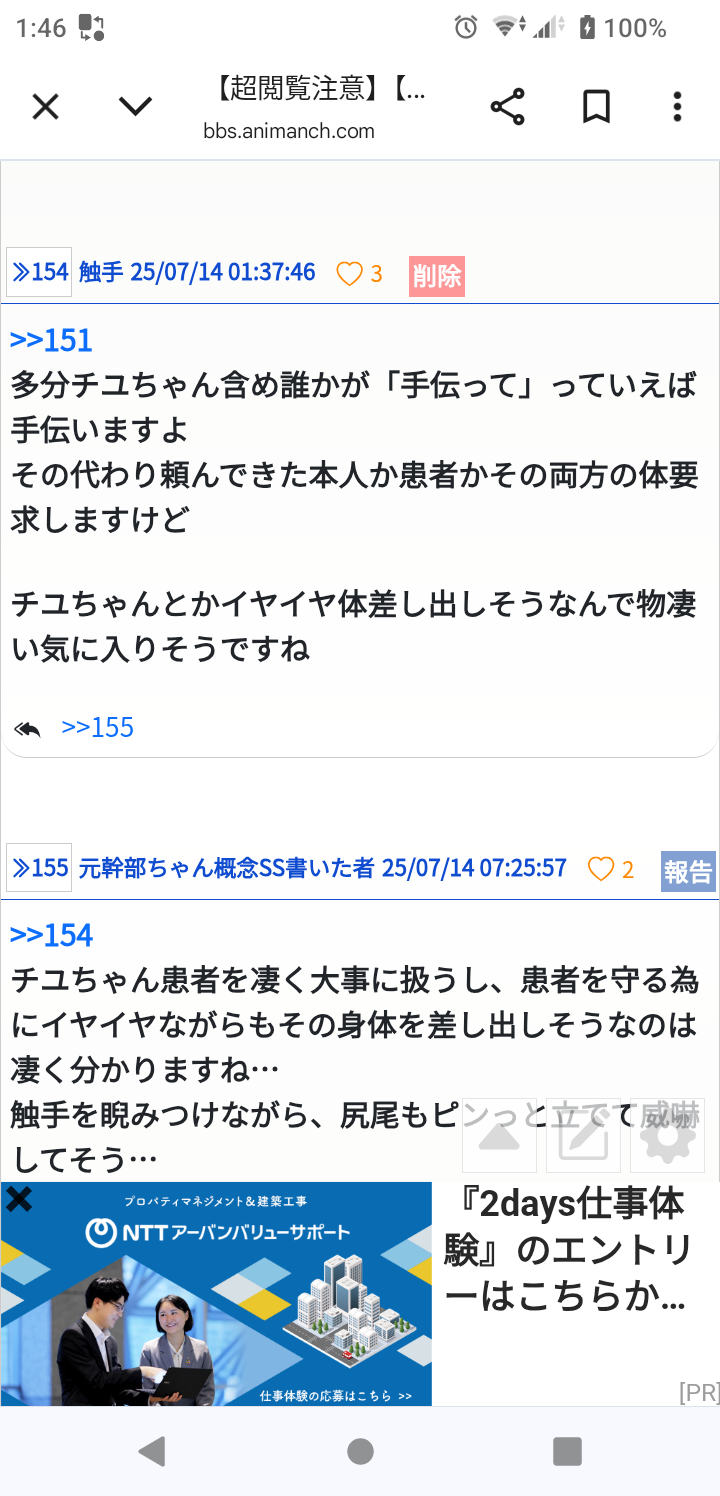
Task: Jump to quoted post >>154
Action: 51,935
